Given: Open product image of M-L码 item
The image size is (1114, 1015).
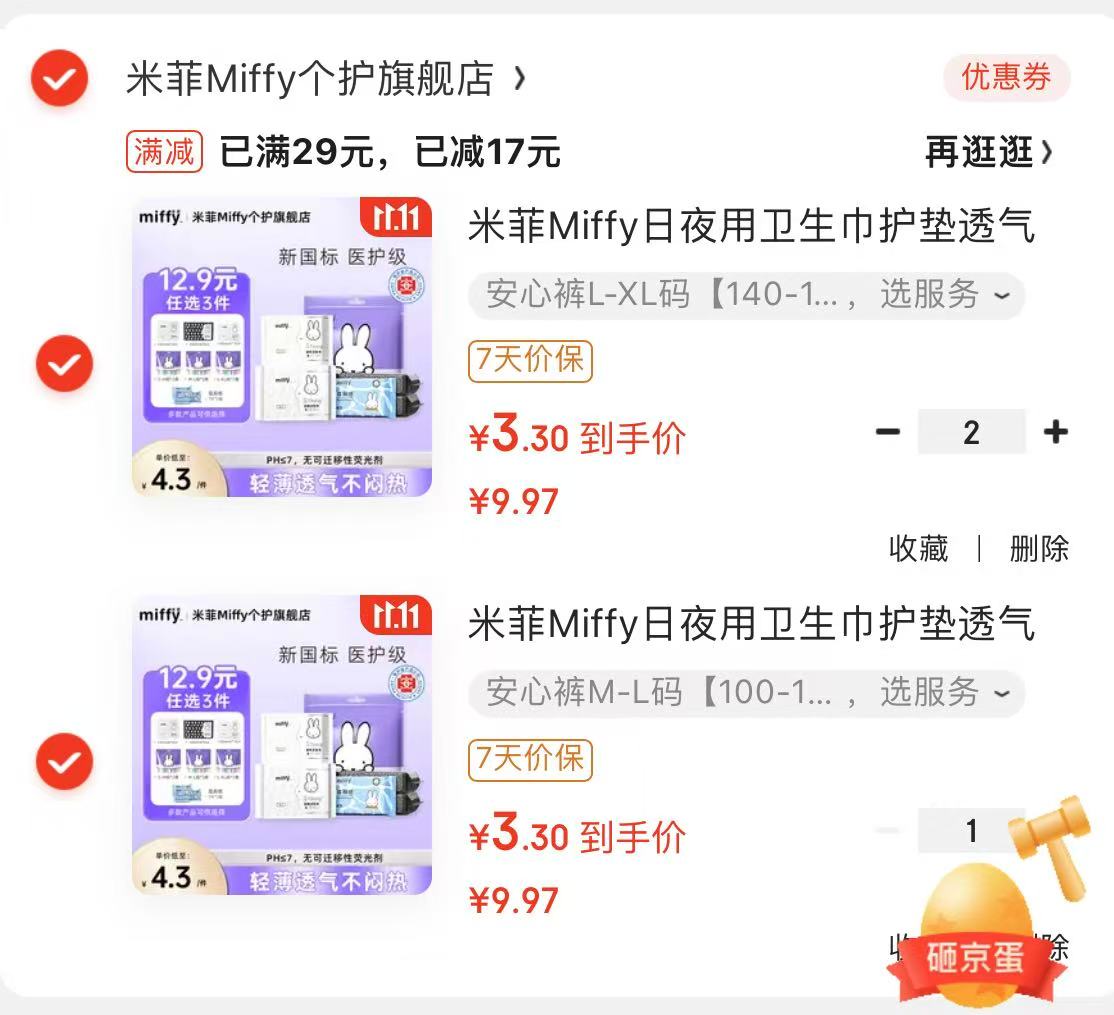Looking at the screenshot, I should [x=282, y=744].
